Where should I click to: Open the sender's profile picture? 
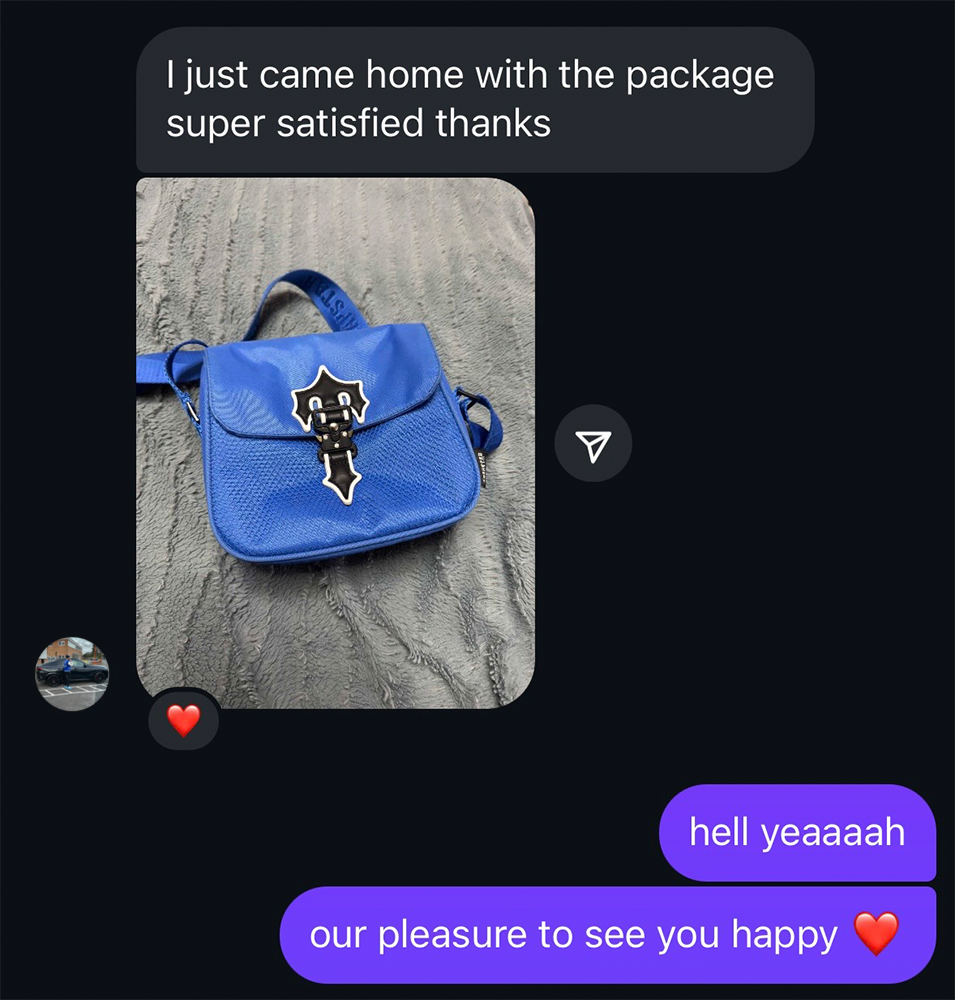click(x=72, y=673)
